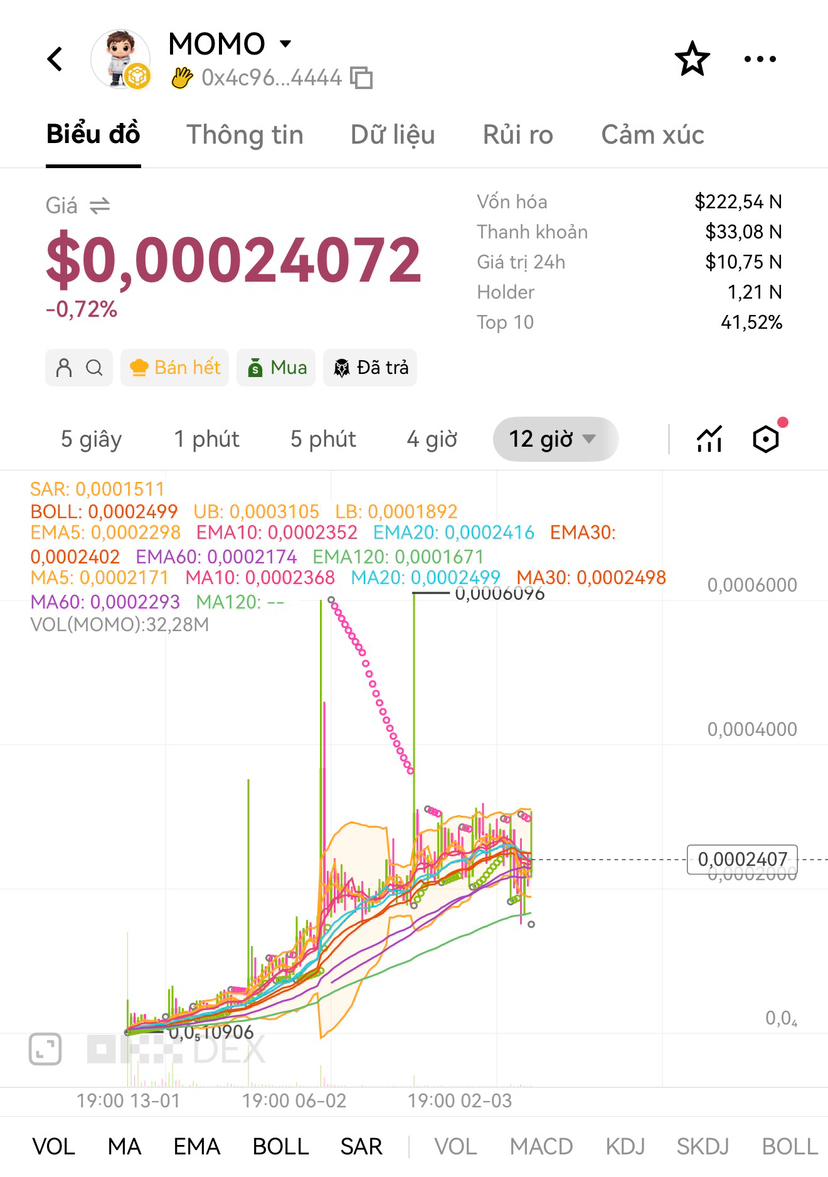This screenshot has width=828, height=1177.
Task: Toggle the MACD sub-indicator
Action: pos(541,1146)
